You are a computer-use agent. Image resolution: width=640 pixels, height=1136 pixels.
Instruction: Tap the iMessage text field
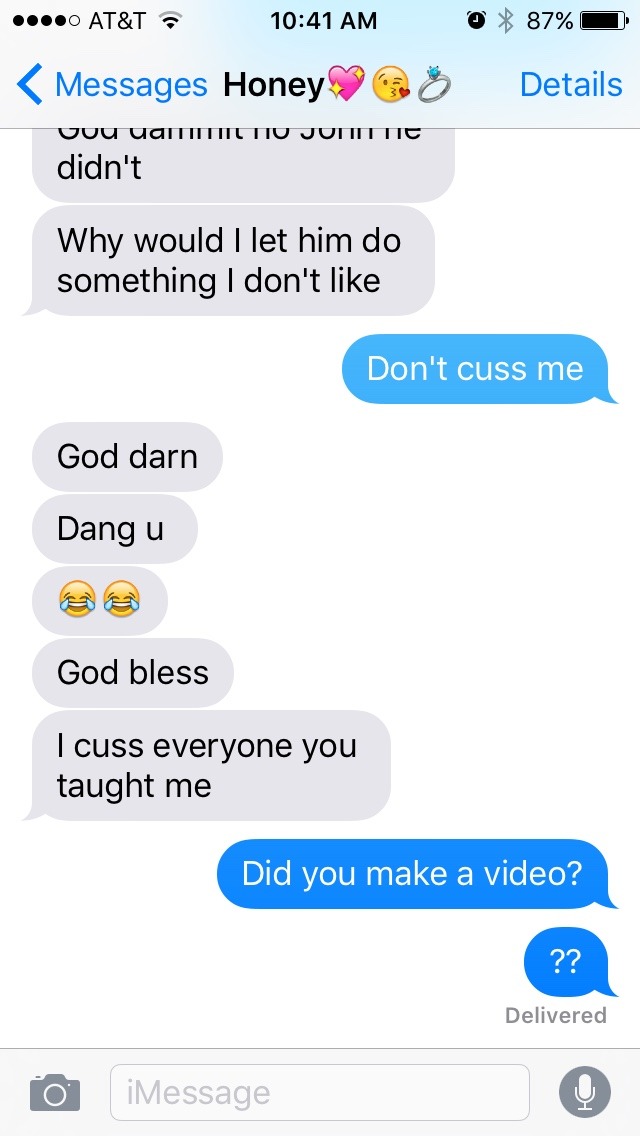pos(320,1092)
